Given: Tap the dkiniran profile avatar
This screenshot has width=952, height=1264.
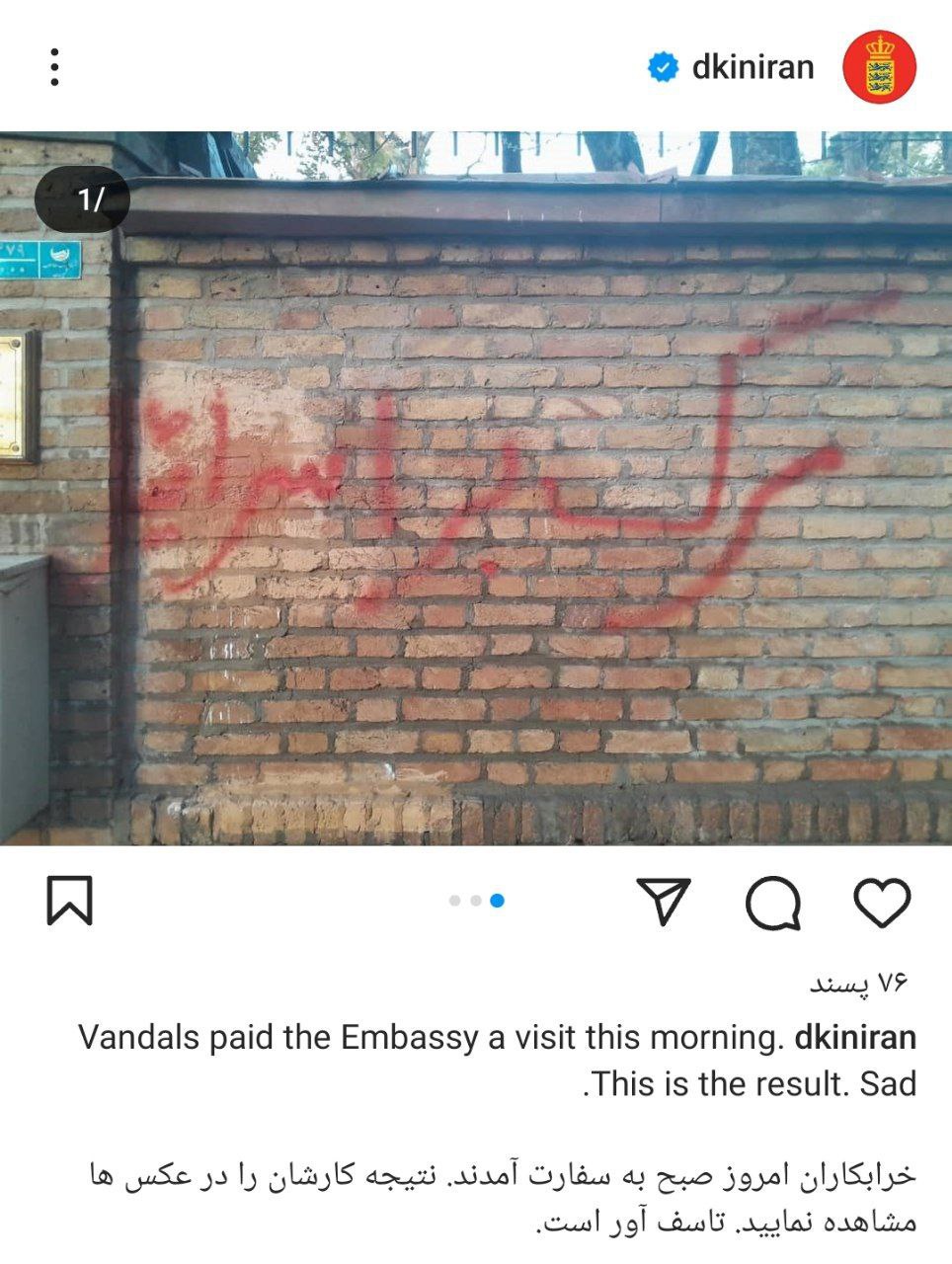Looking at the screenshot, I should [x=878, y=67].
